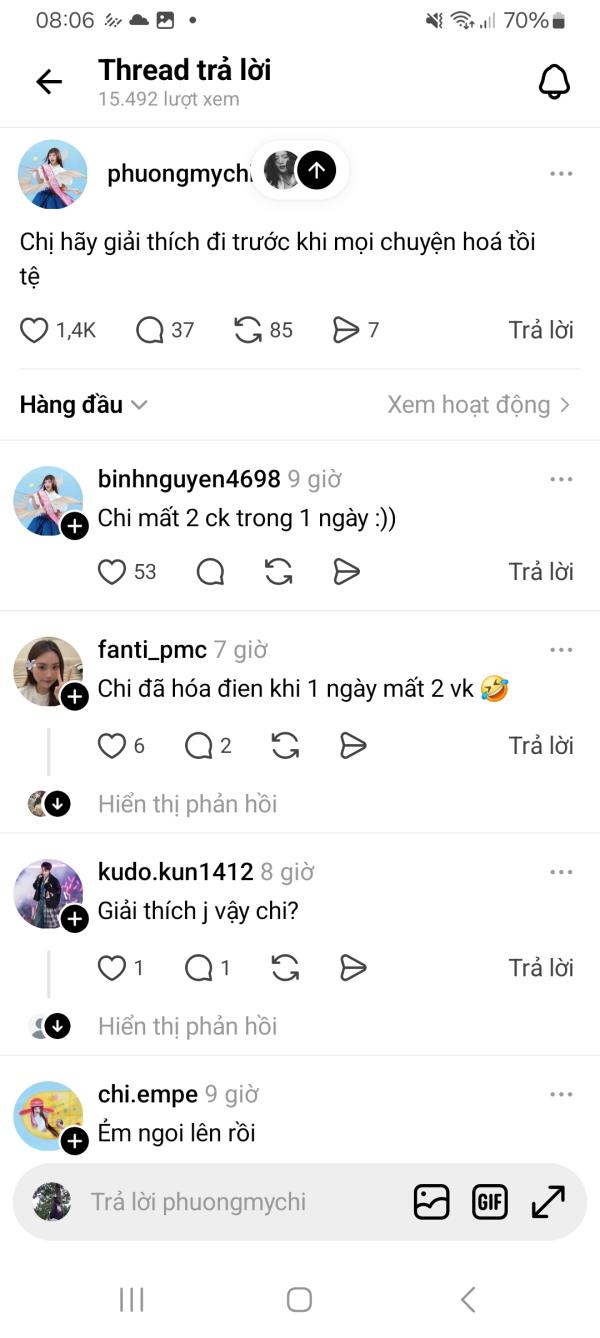Tap the system home button
Screen dimensions: 600x1338
pyautogui.click(x=299, y=1299)
